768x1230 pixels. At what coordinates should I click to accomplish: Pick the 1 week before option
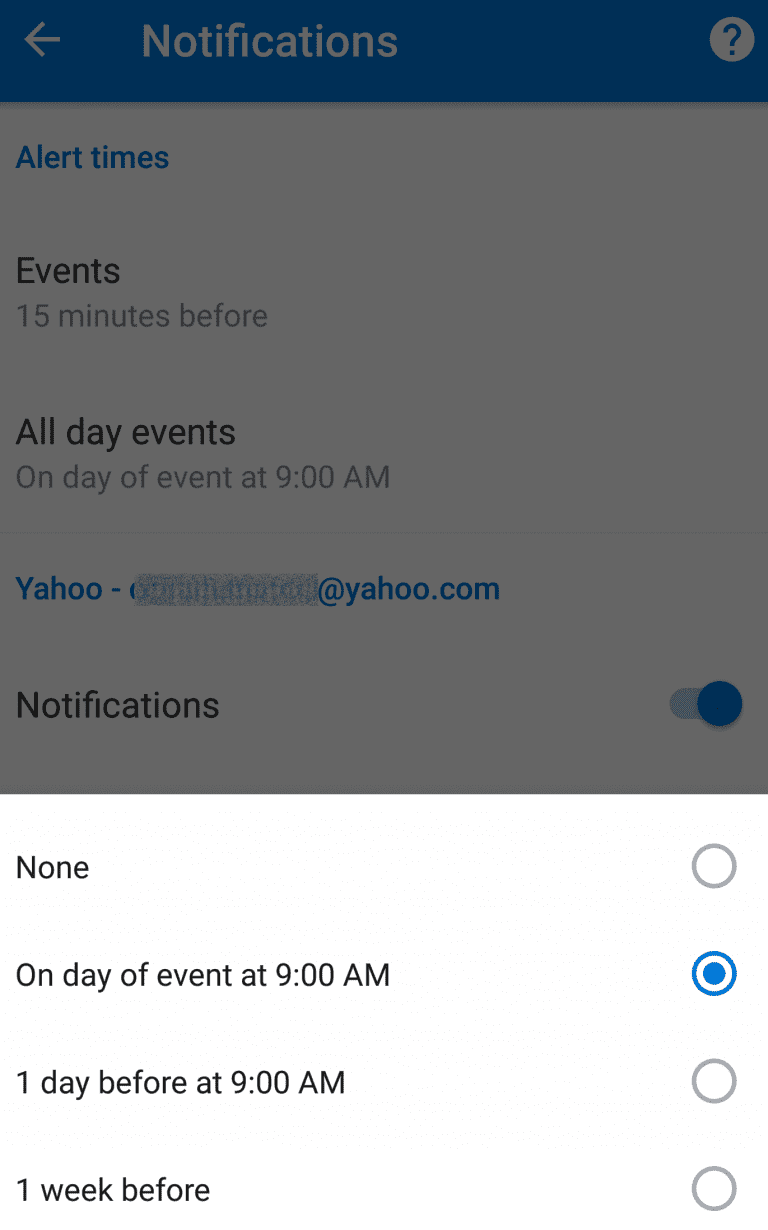(x=384, y=1190)
